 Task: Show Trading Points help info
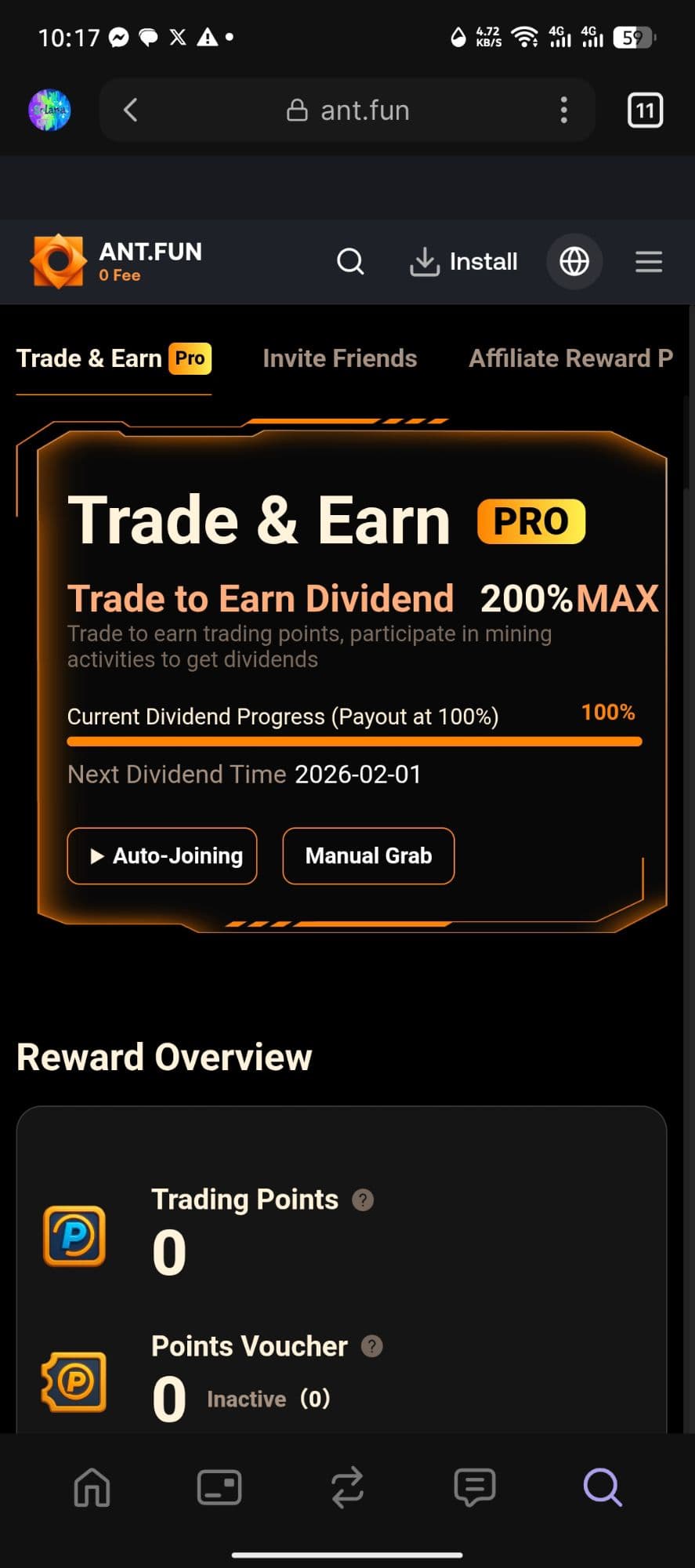click(363, 1200)
